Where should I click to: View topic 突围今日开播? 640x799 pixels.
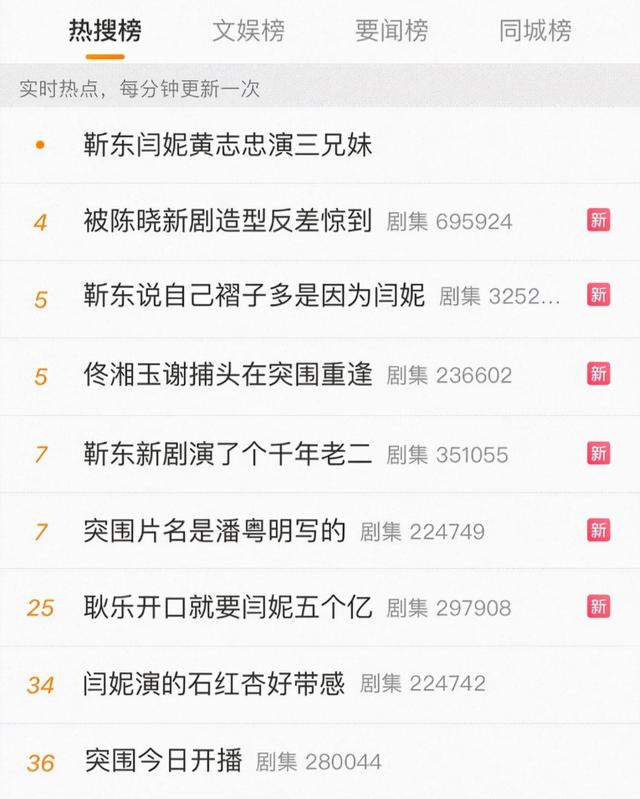(x=163, y=761)
